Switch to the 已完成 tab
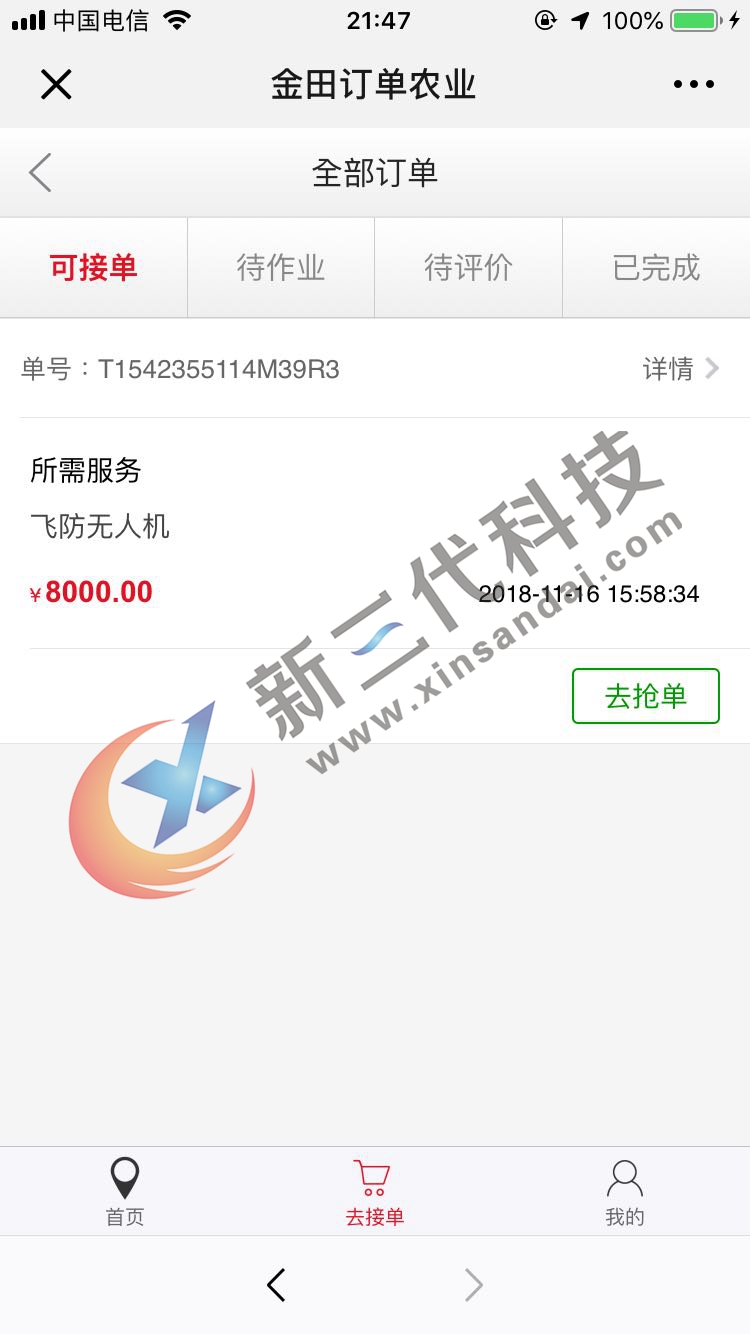Image resolution: width=750 pixels, height=1334 pixels. [656, 268]
